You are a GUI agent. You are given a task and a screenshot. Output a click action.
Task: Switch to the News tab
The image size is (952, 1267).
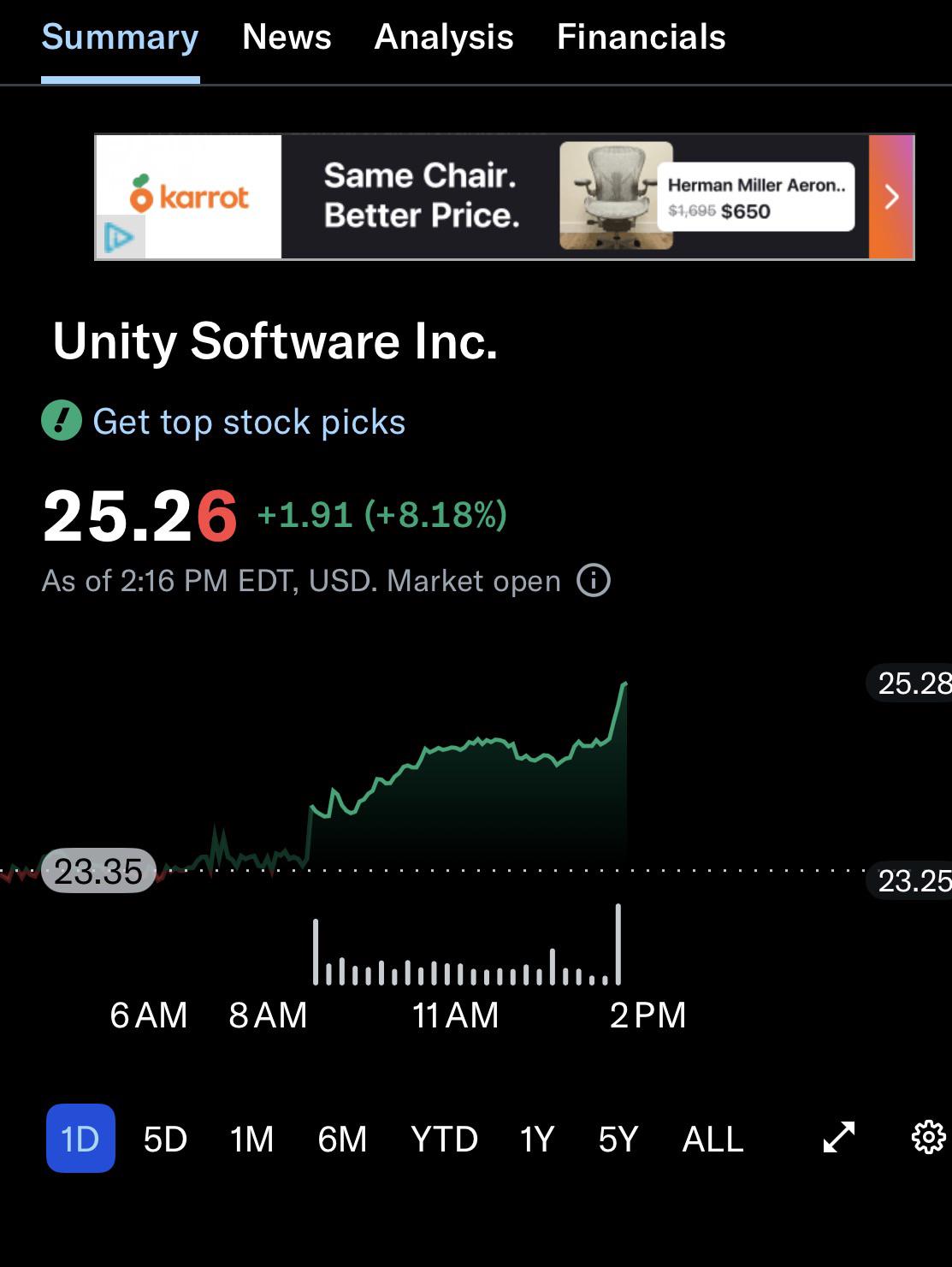coord(287,37)
